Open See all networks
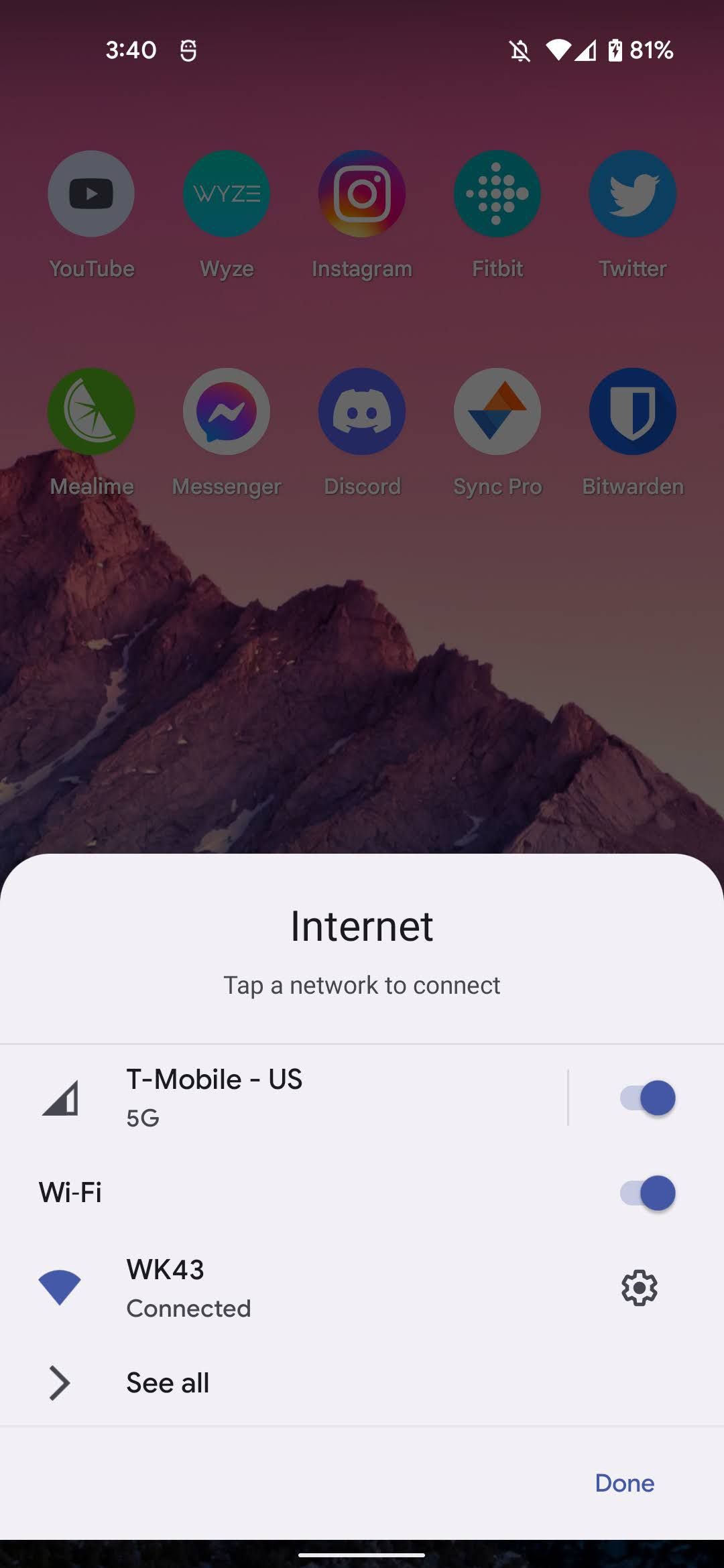The height and width of the screenshot is (1568, 724). pyautogui.click(x=362, y=1382)
